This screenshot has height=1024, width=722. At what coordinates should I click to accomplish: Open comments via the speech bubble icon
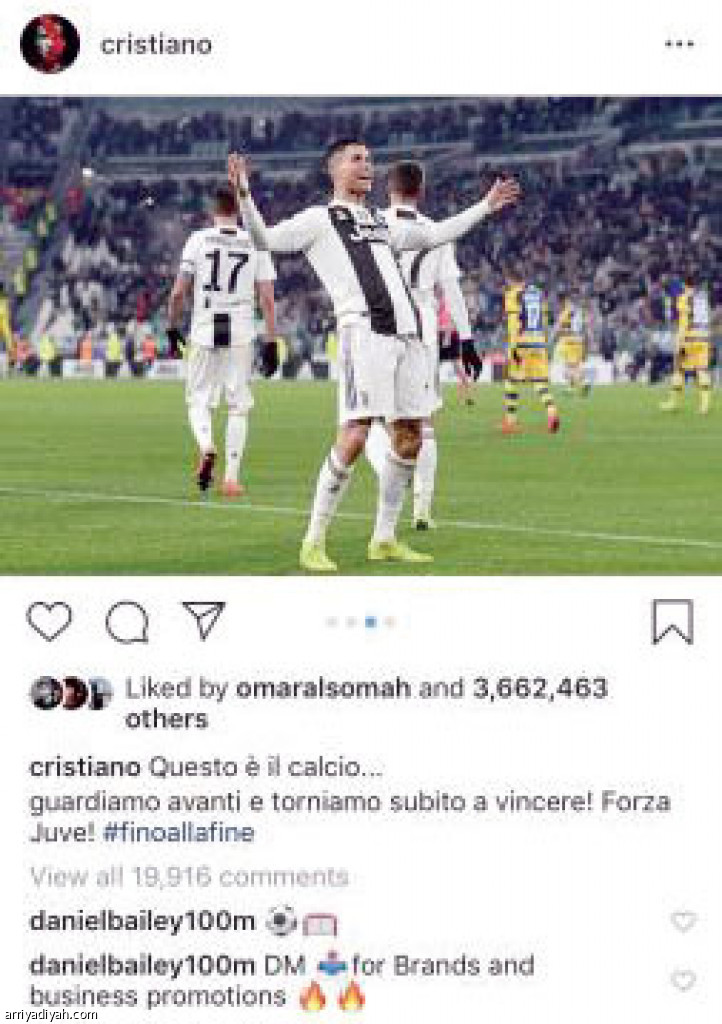pyautogui.click(x=127, y=622)
